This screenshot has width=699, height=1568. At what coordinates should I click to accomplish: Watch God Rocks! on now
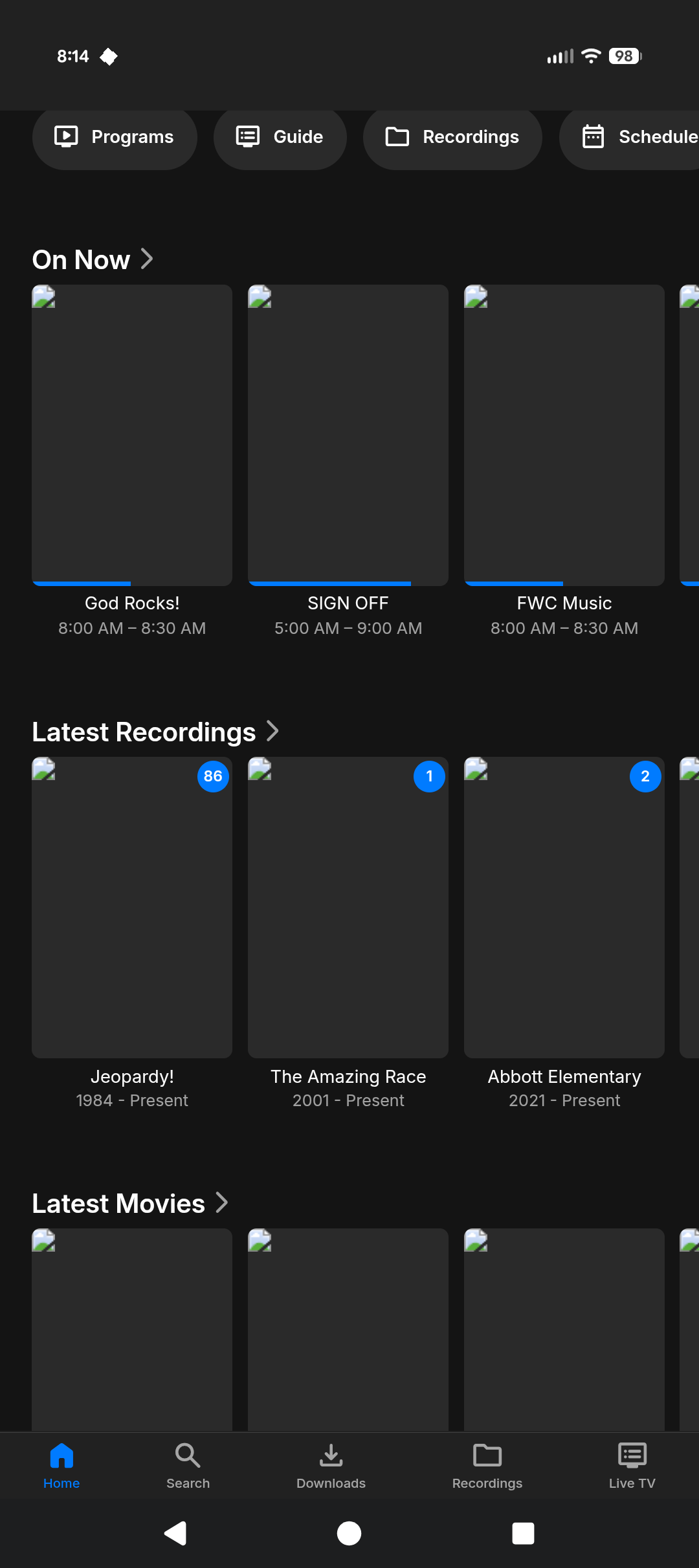[x=132, y=435]
